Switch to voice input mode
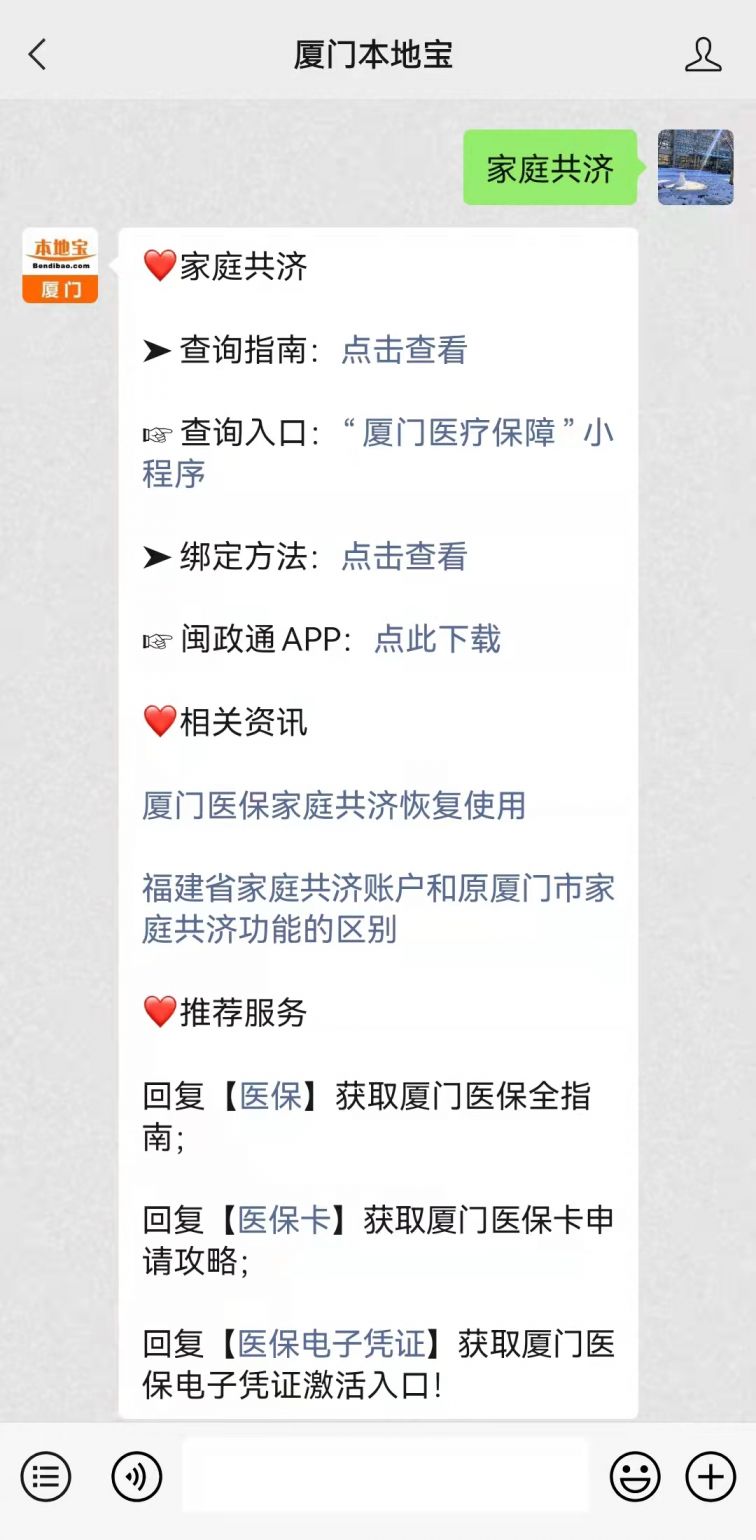This screenshot has height=1540, width=756. (x=137, y=1476)
